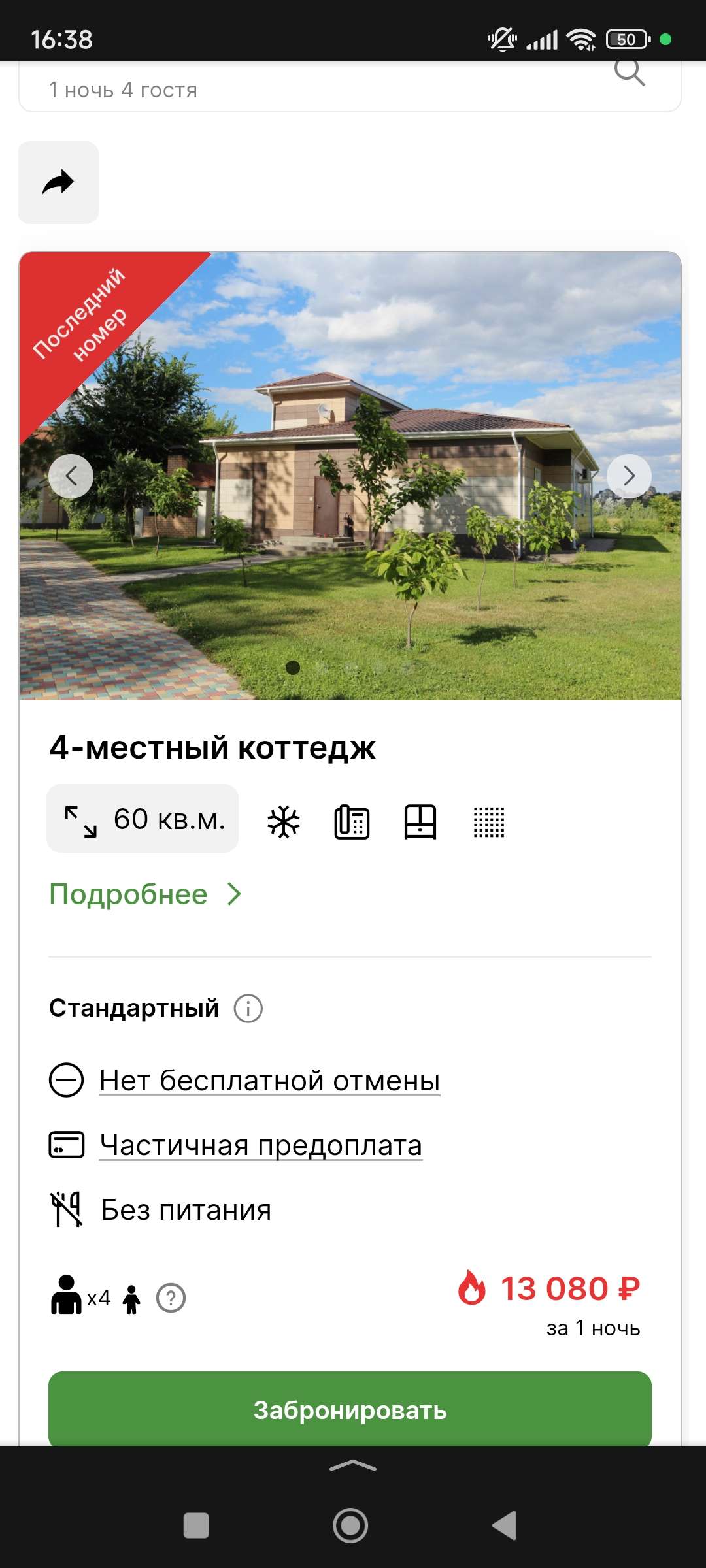
Task: Tap the search magnifier icon
Action: 630,72
